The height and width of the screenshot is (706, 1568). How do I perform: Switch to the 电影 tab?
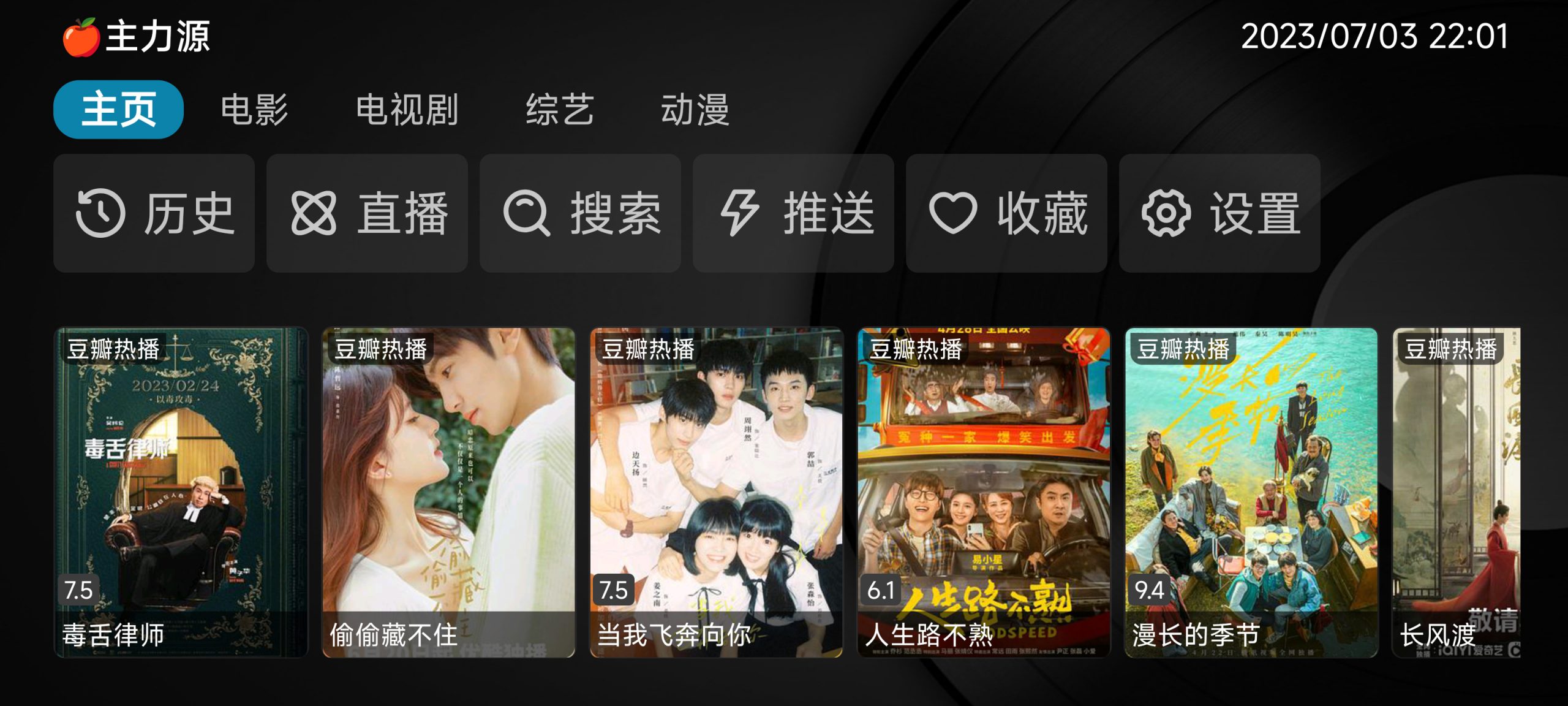(254, 110)
